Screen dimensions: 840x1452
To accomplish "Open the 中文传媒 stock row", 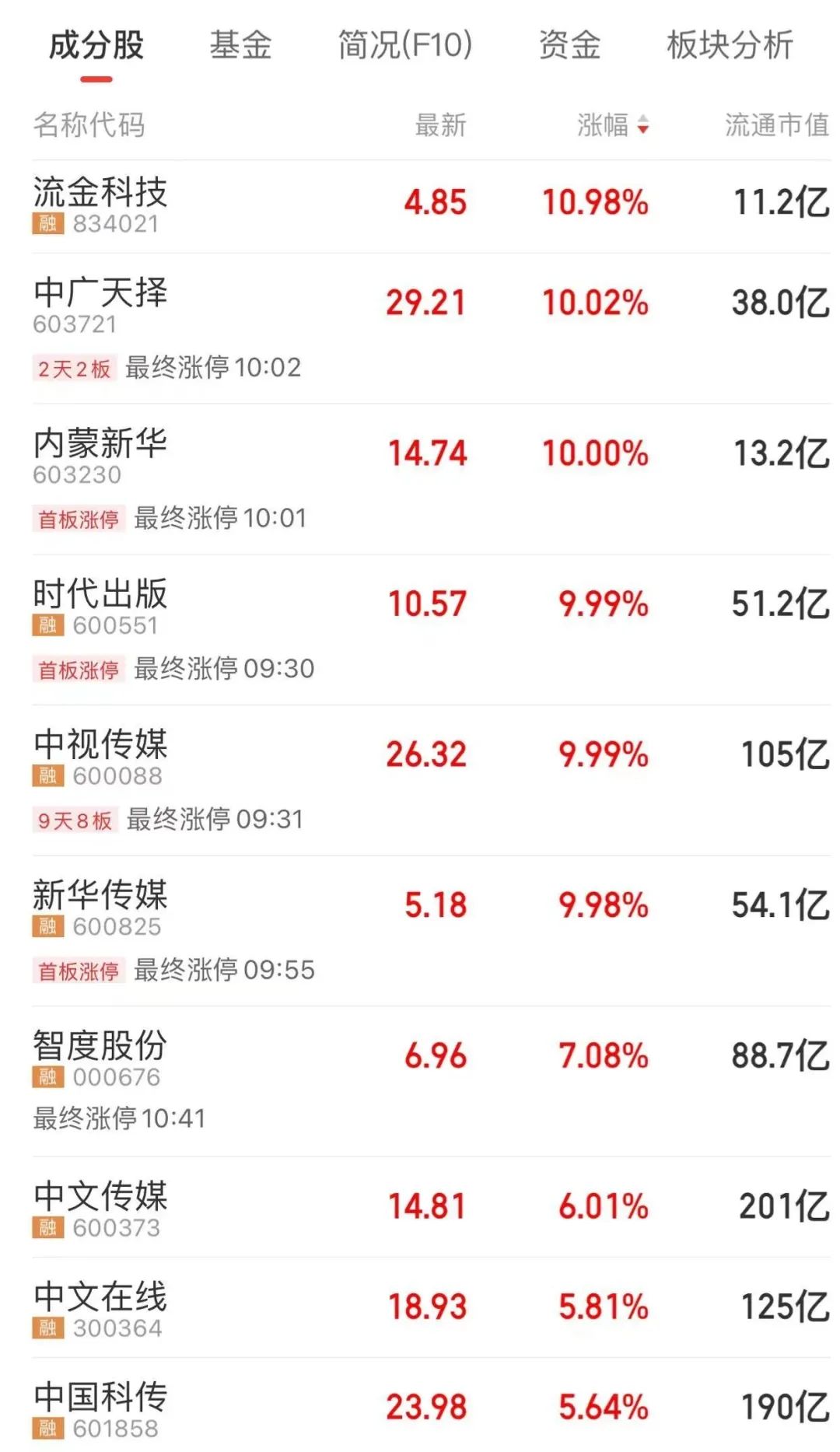I will coord(101,1207).
